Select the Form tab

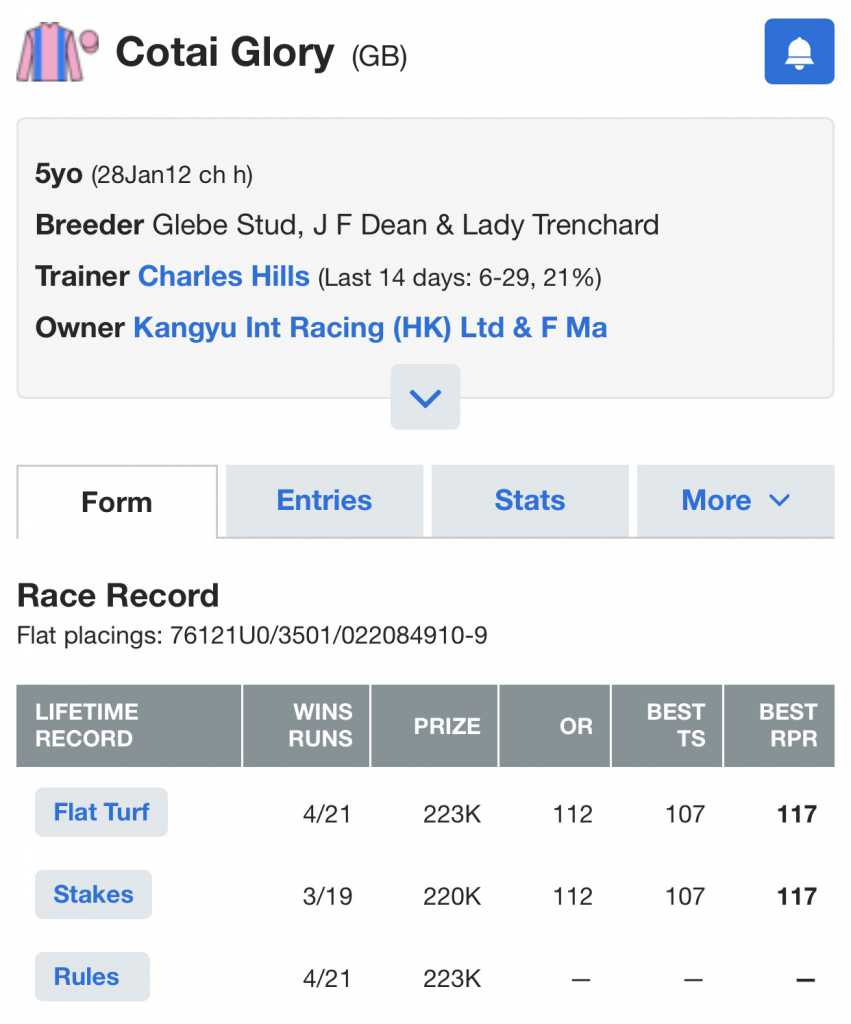click(117, 502)
